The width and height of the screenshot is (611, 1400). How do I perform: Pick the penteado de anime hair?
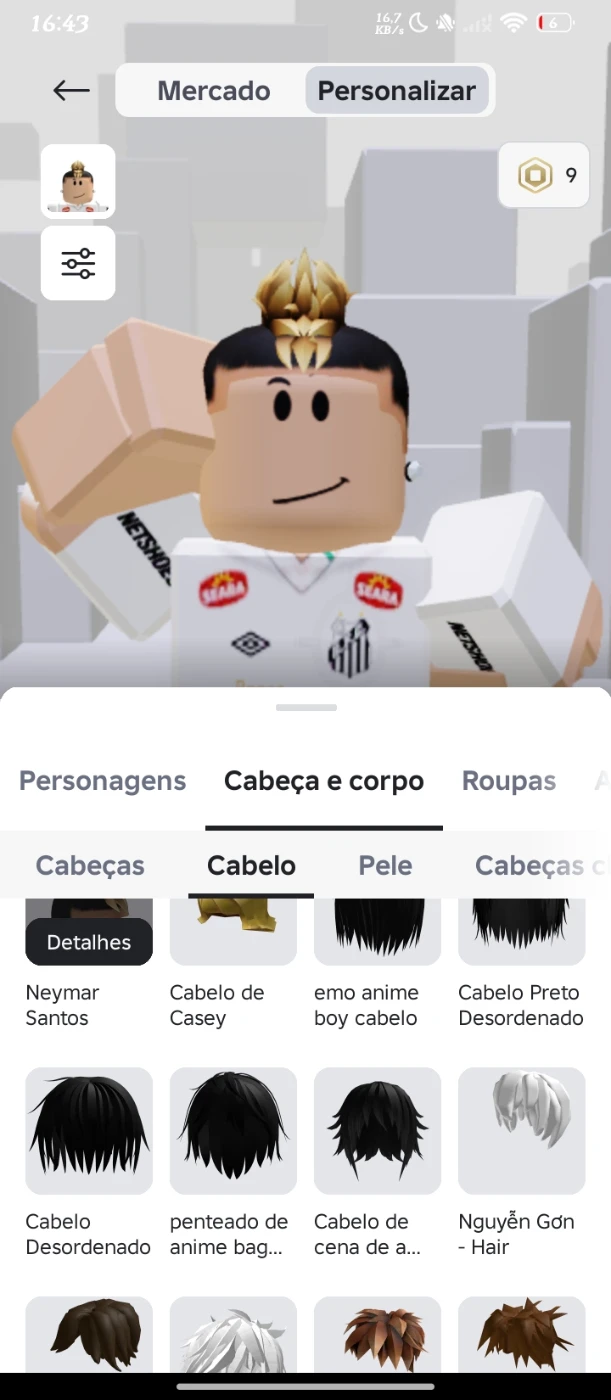233,1130
